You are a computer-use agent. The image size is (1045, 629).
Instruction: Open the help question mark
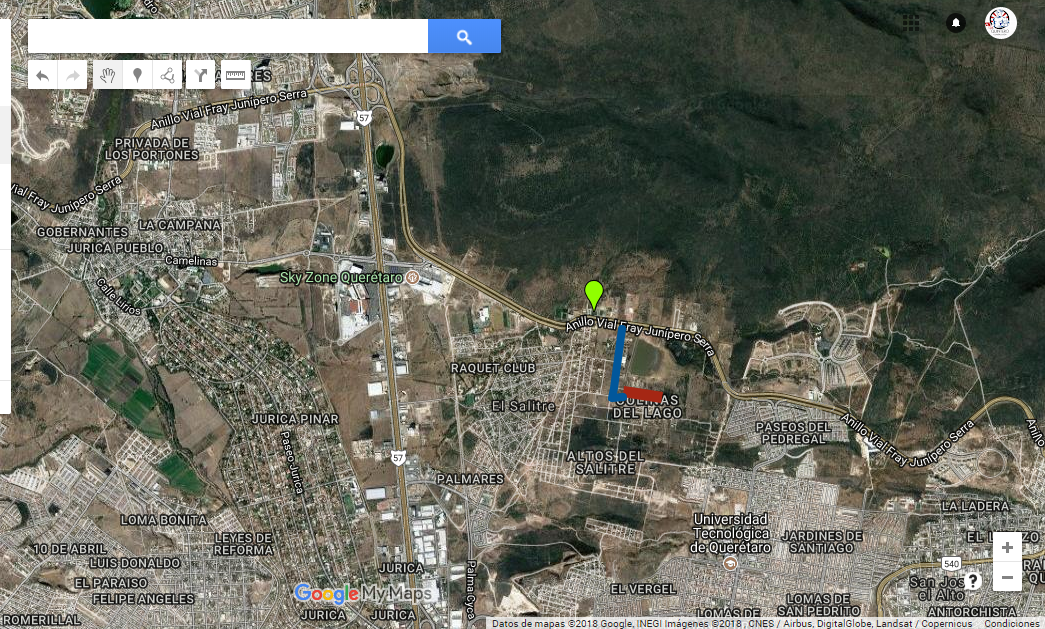click(x=974, y=580)
